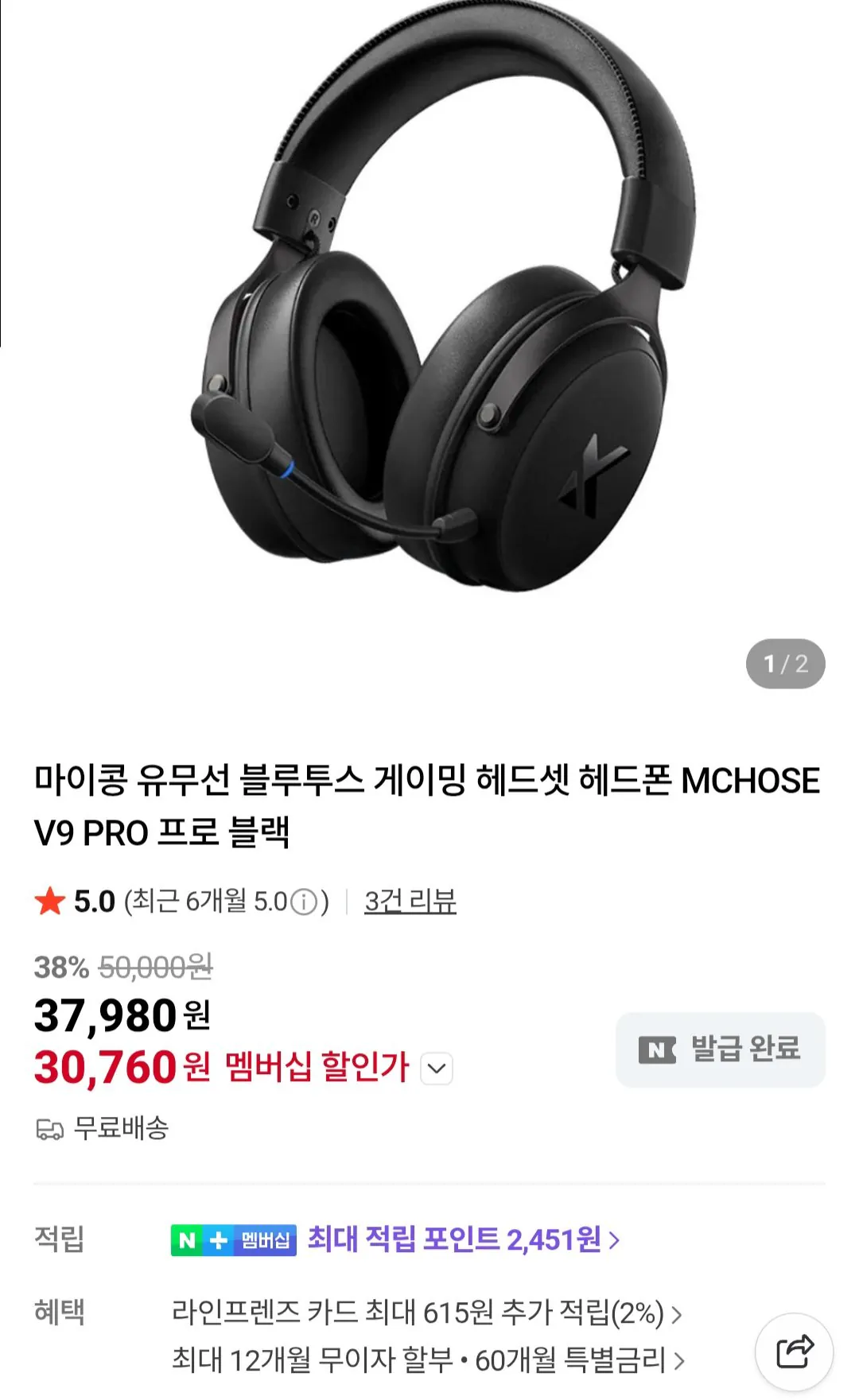This screenshot has width=859, height=1400.
Task: Open the 3건 리뷰 link
Action: click(410, 902)
